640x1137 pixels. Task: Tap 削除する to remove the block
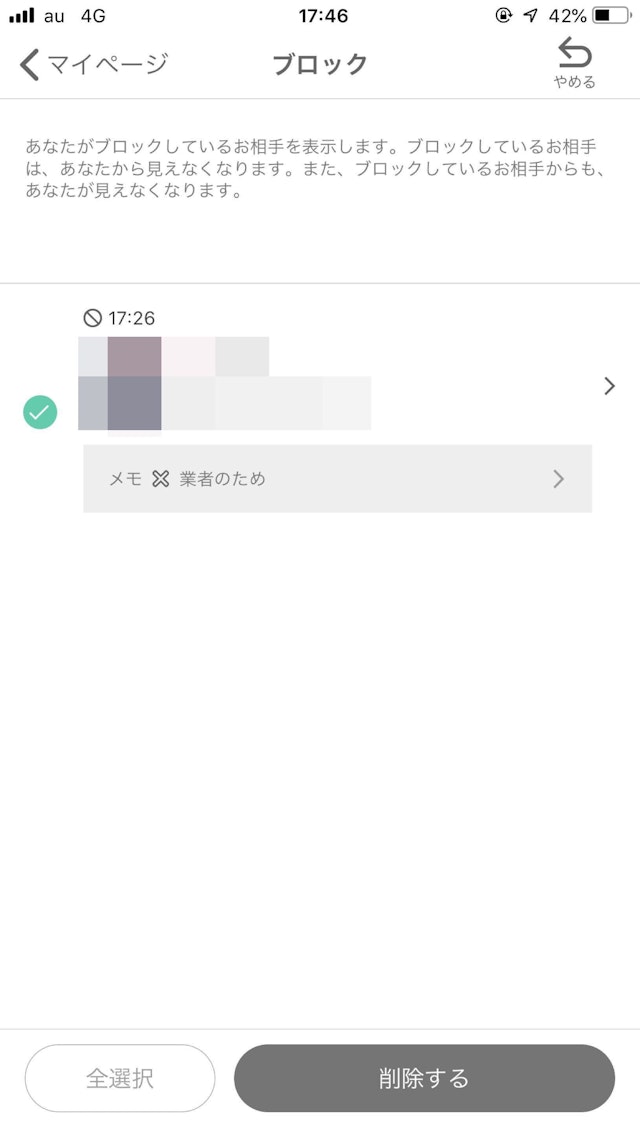pyautogui.click(x=424, y=1078)
